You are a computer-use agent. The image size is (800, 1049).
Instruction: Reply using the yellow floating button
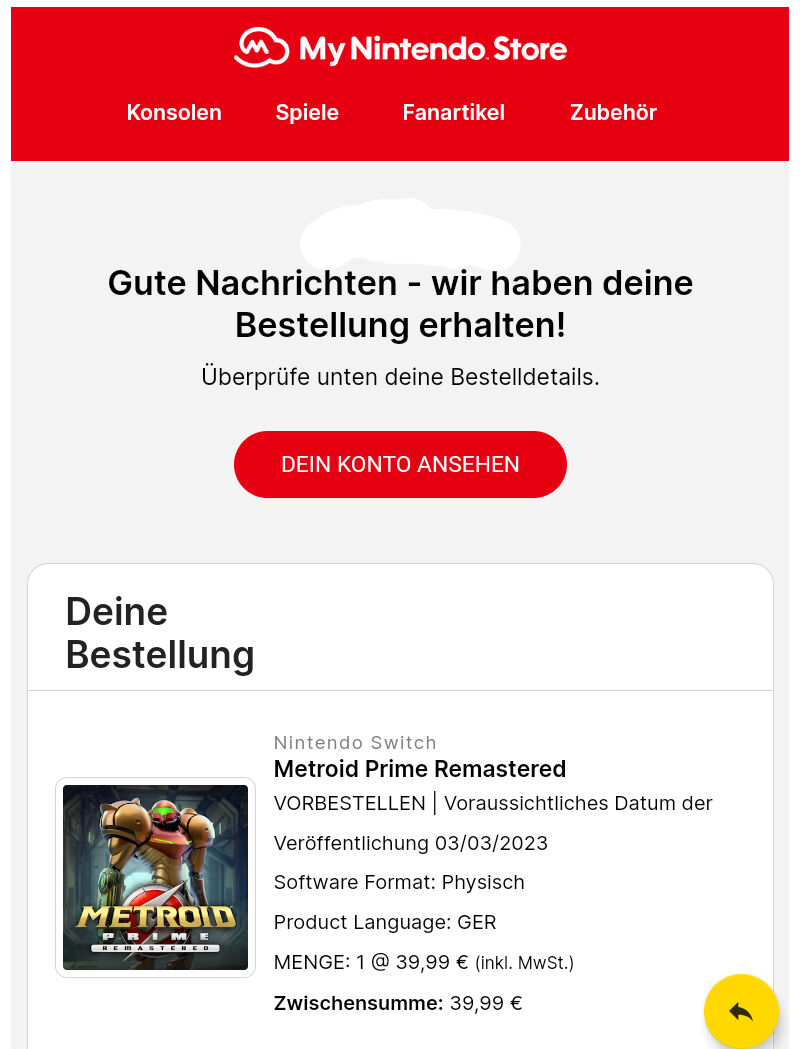coord(741,1011)
